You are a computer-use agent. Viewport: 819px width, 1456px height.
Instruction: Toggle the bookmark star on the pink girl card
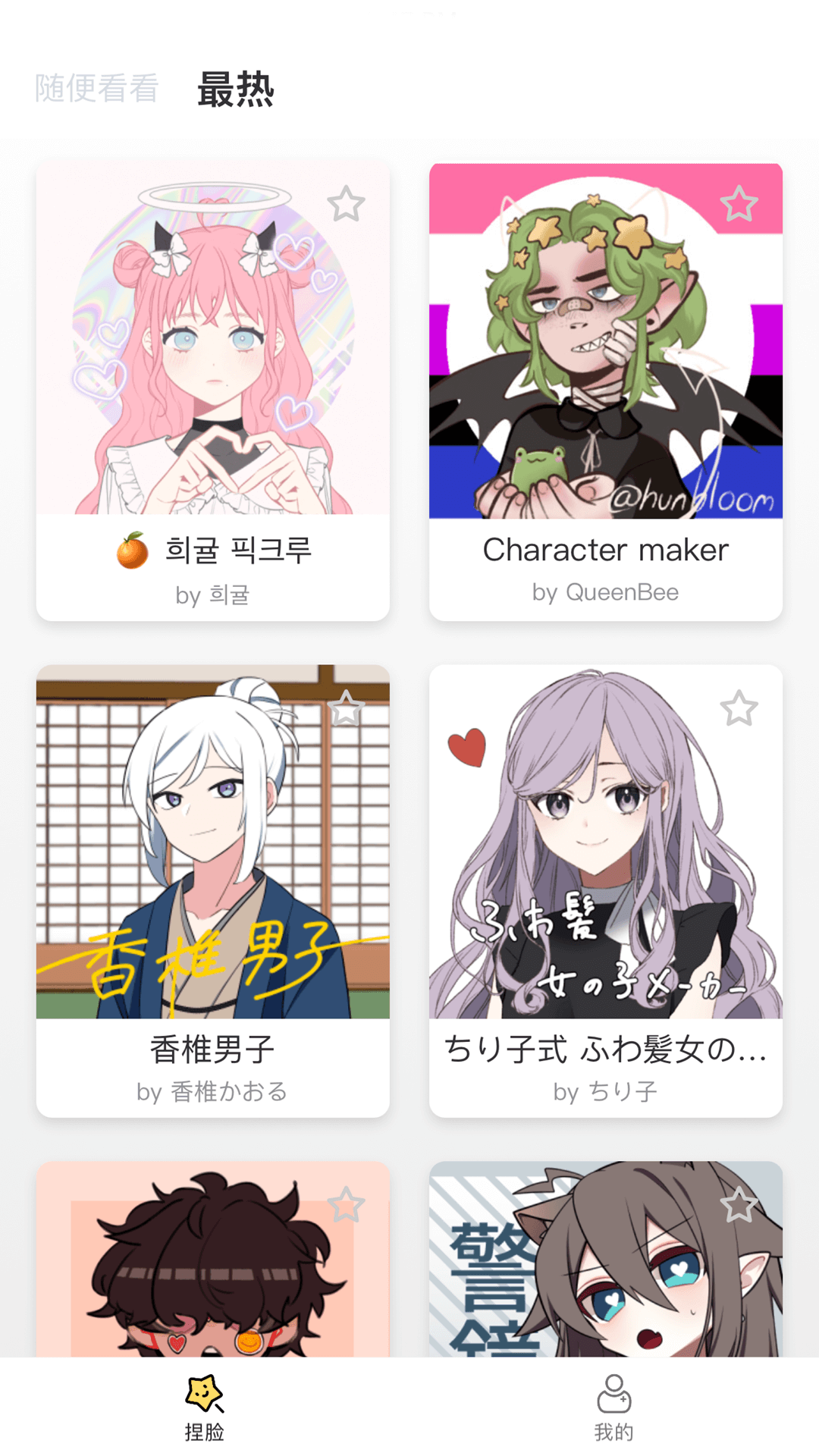[348, 204]
